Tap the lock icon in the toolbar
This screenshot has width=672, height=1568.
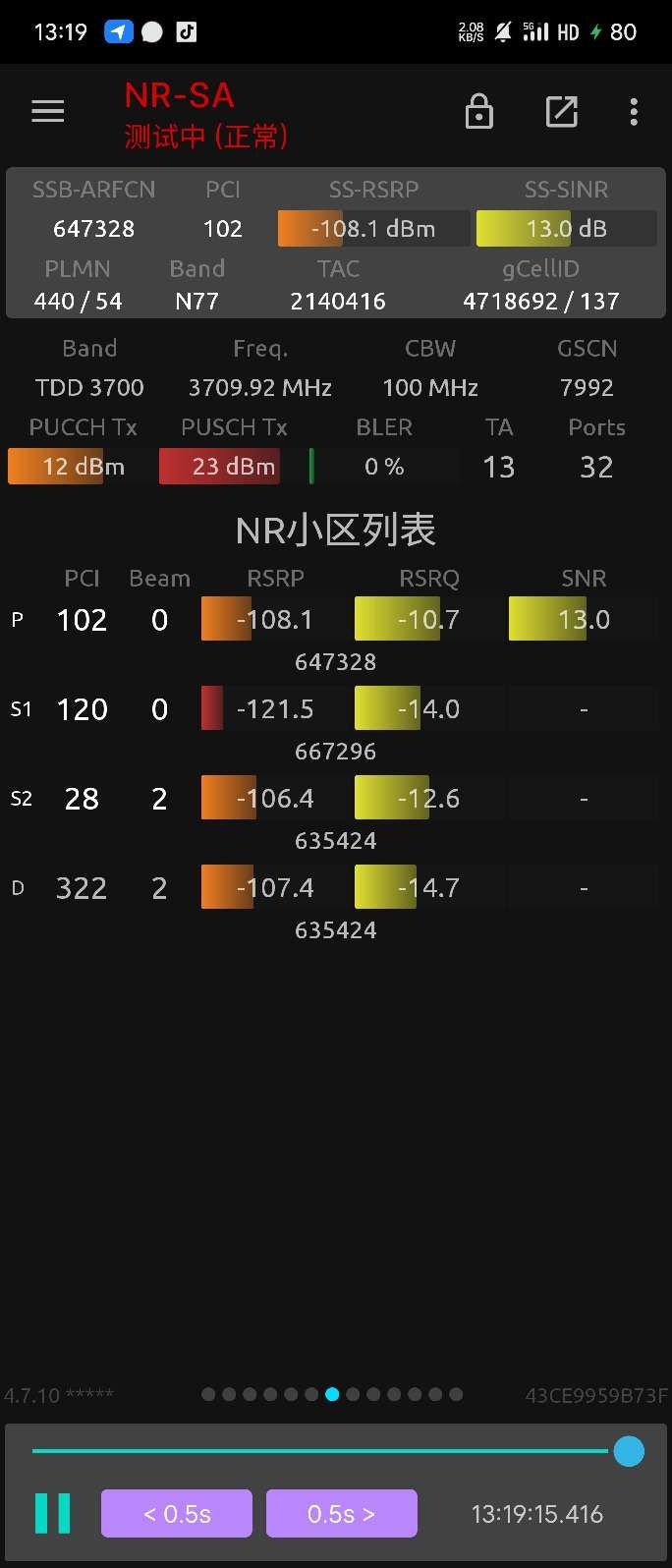(x=479, y=112)
